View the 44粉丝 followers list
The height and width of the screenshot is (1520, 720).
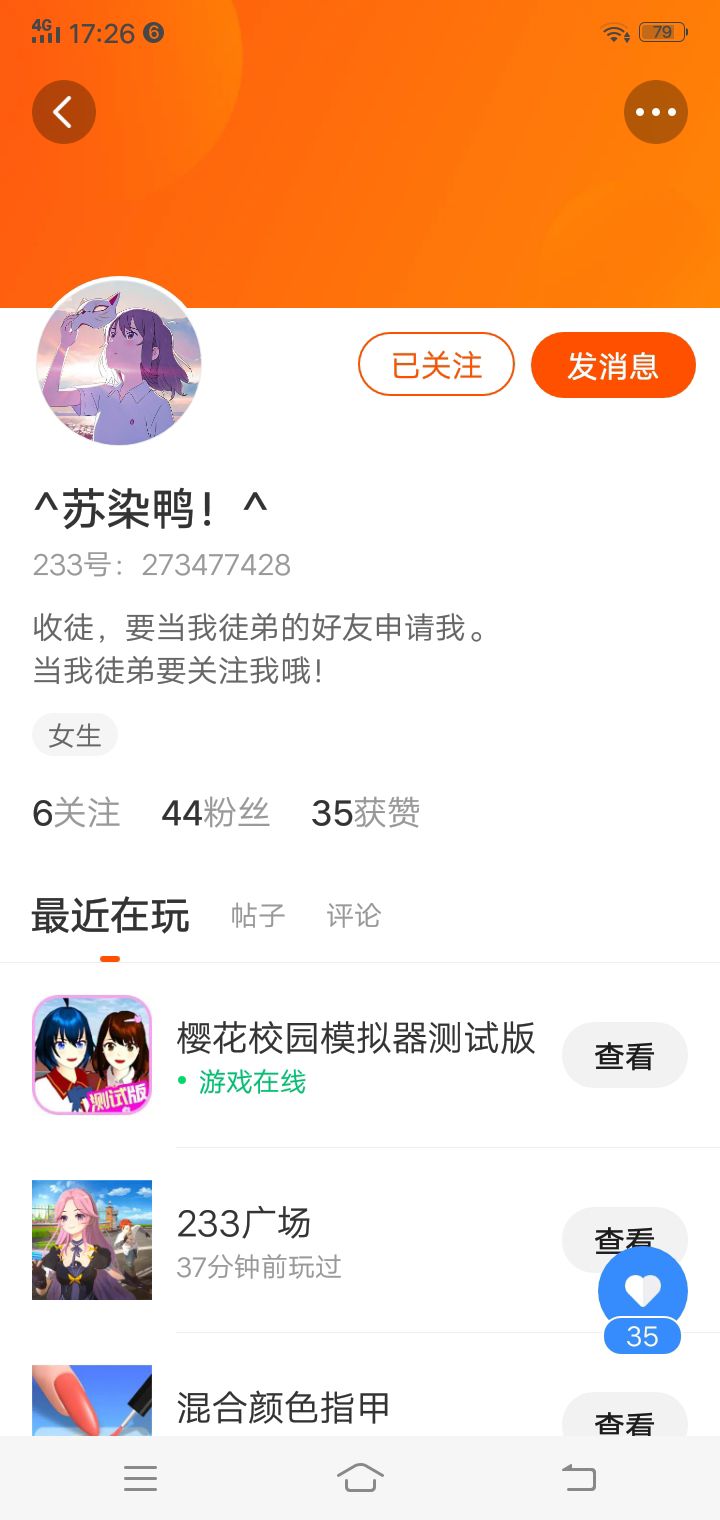(216, 813)
